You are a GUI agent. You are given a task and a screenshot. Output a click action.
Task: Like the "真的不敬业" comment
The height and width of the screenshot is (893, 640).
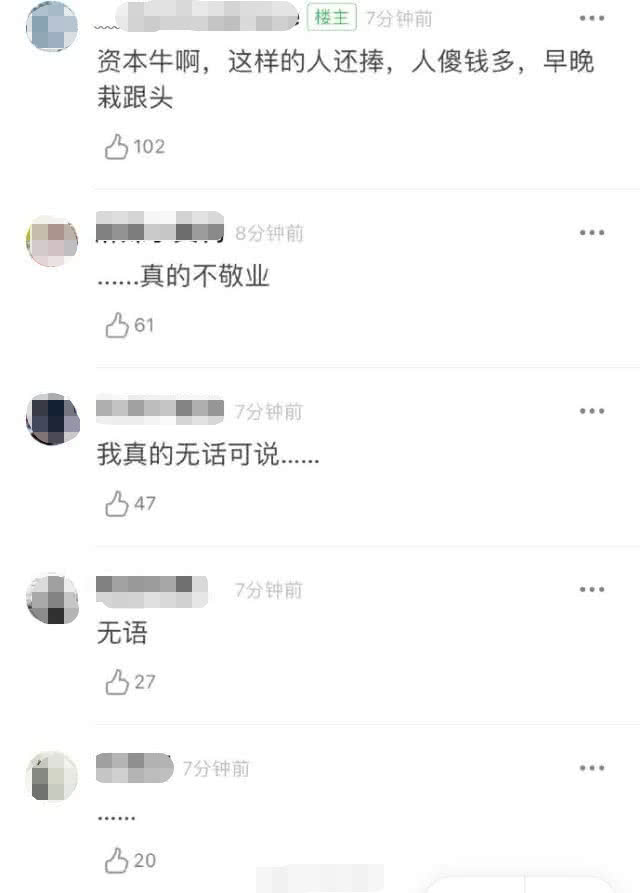(x=118, y=325)
